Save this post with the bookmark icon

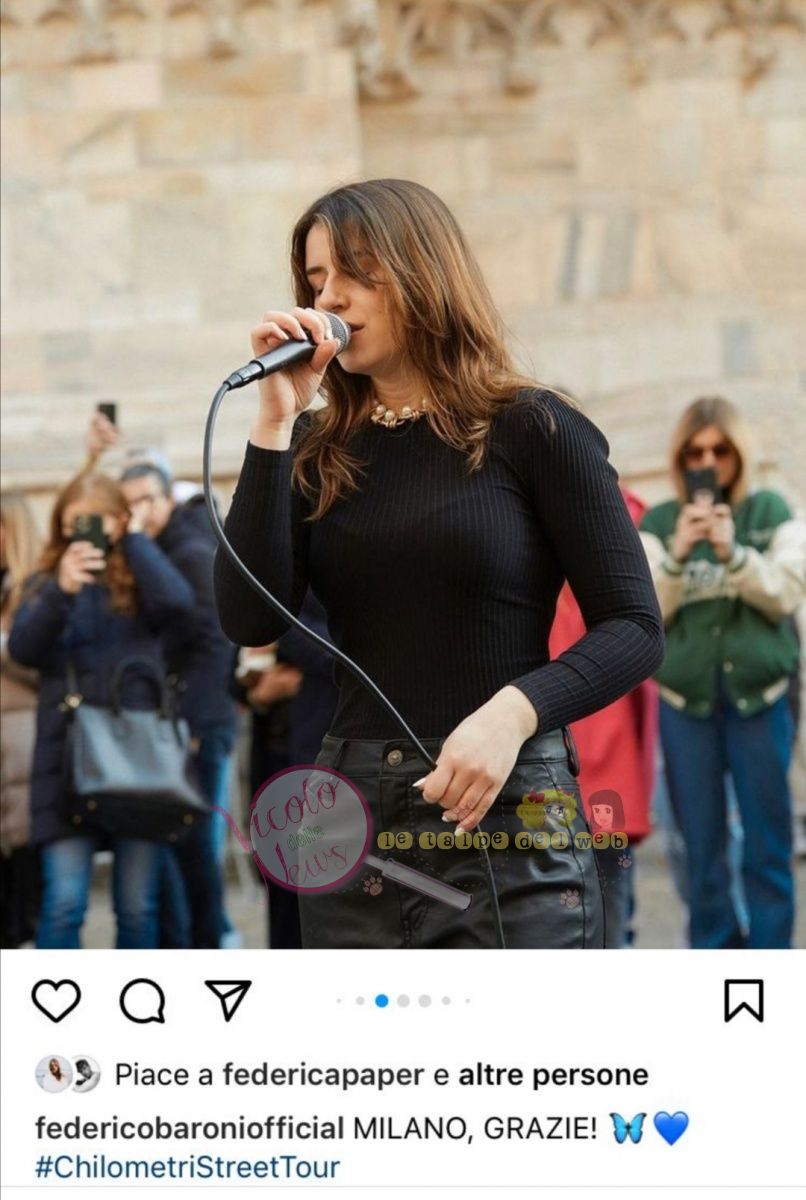743,1000
